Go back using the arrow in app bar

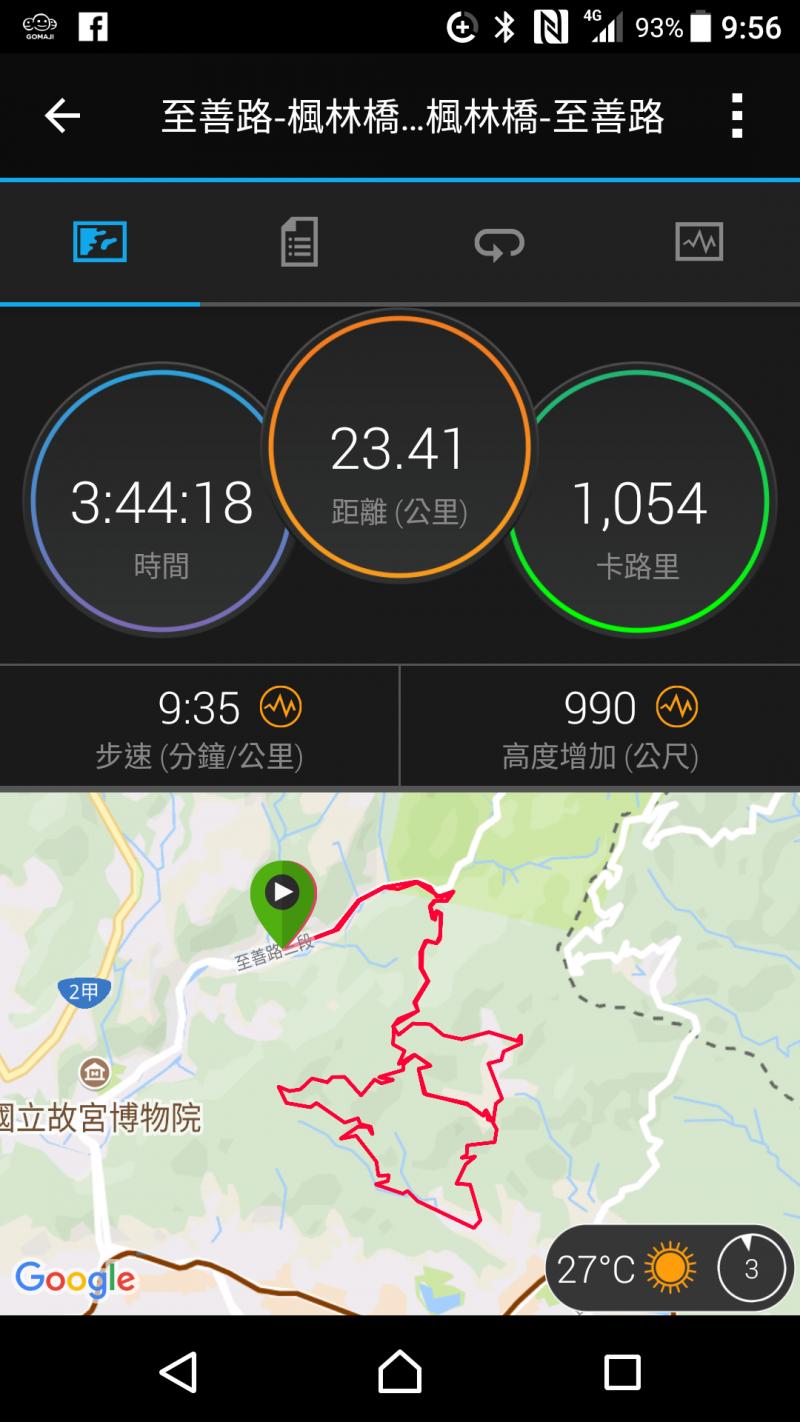pyautogui.click(x=62, y=116)
